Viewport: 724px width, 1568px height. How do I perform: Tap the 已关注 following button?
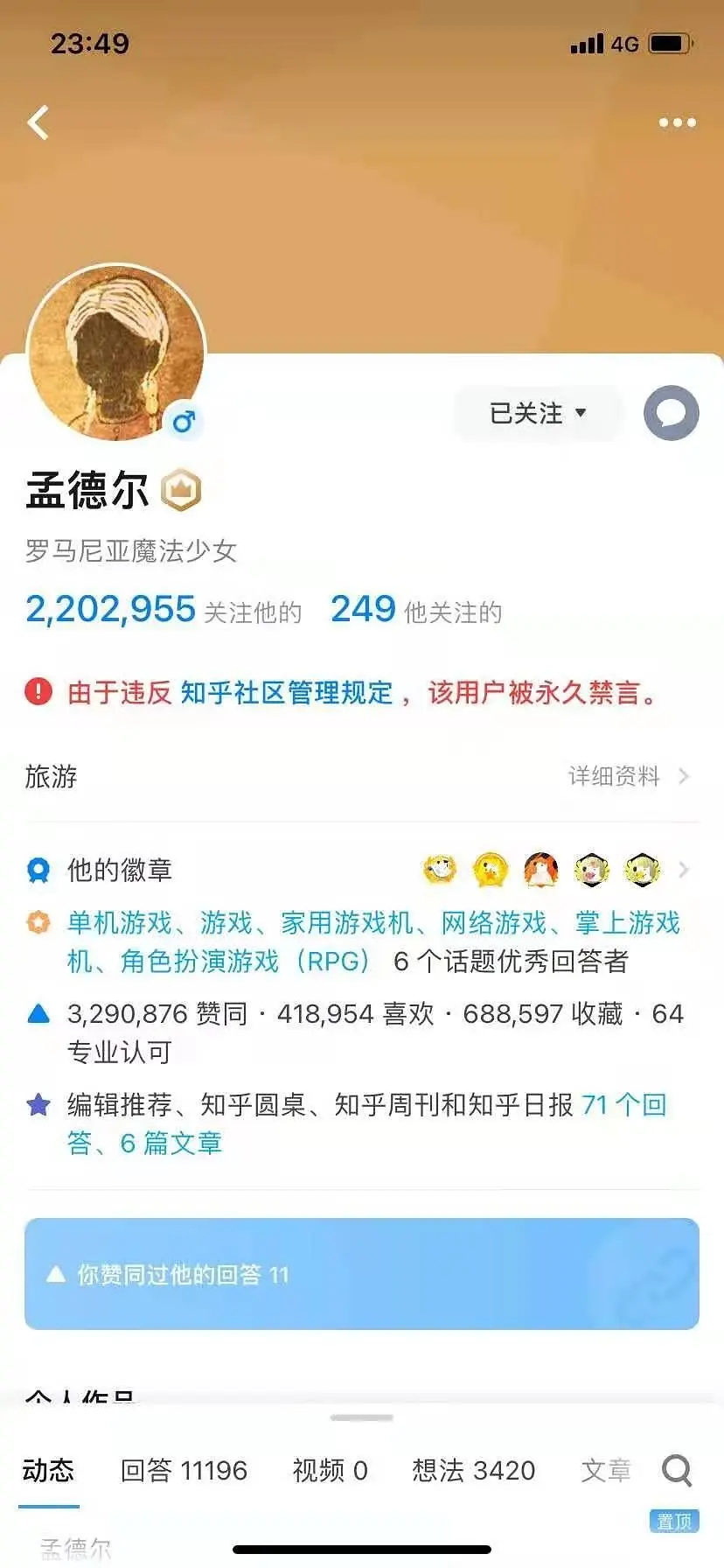[x=537, y=413]
